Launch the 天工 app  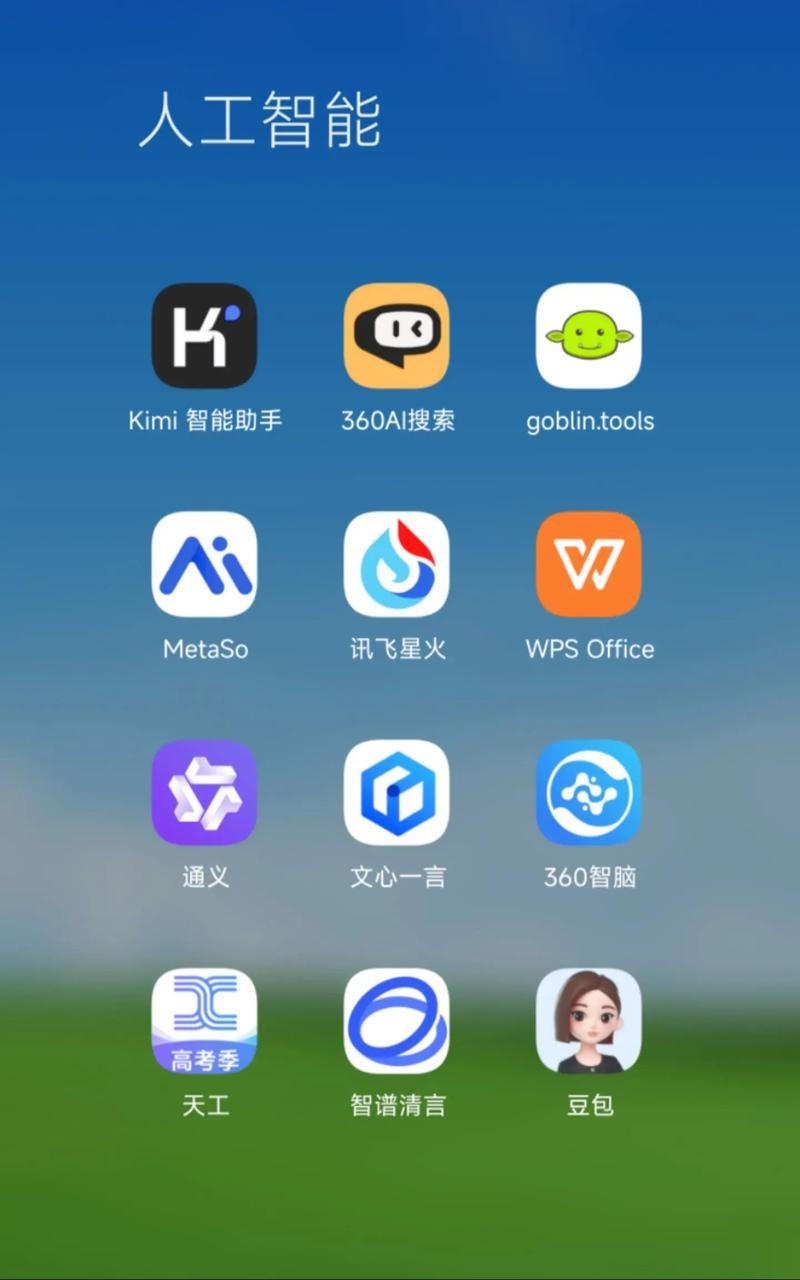[204, 1020]
